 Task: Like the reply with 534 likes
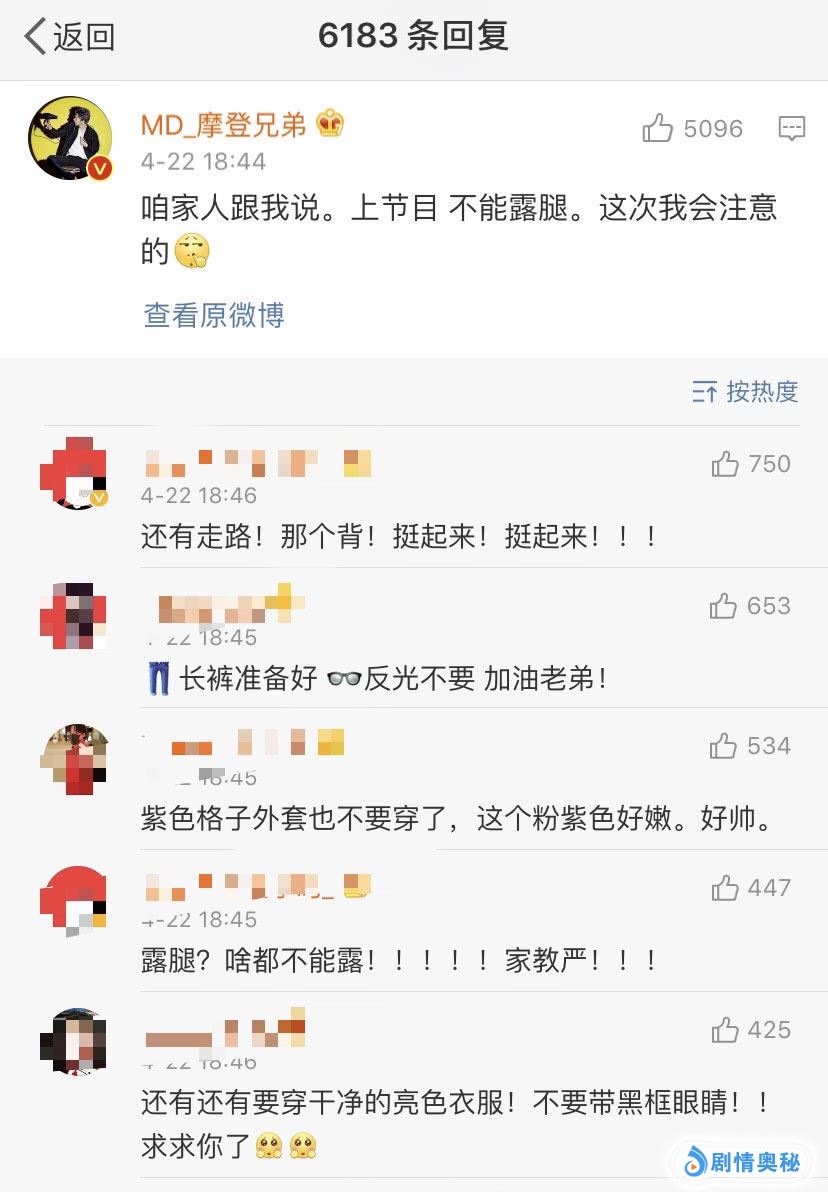pos(724,746)
